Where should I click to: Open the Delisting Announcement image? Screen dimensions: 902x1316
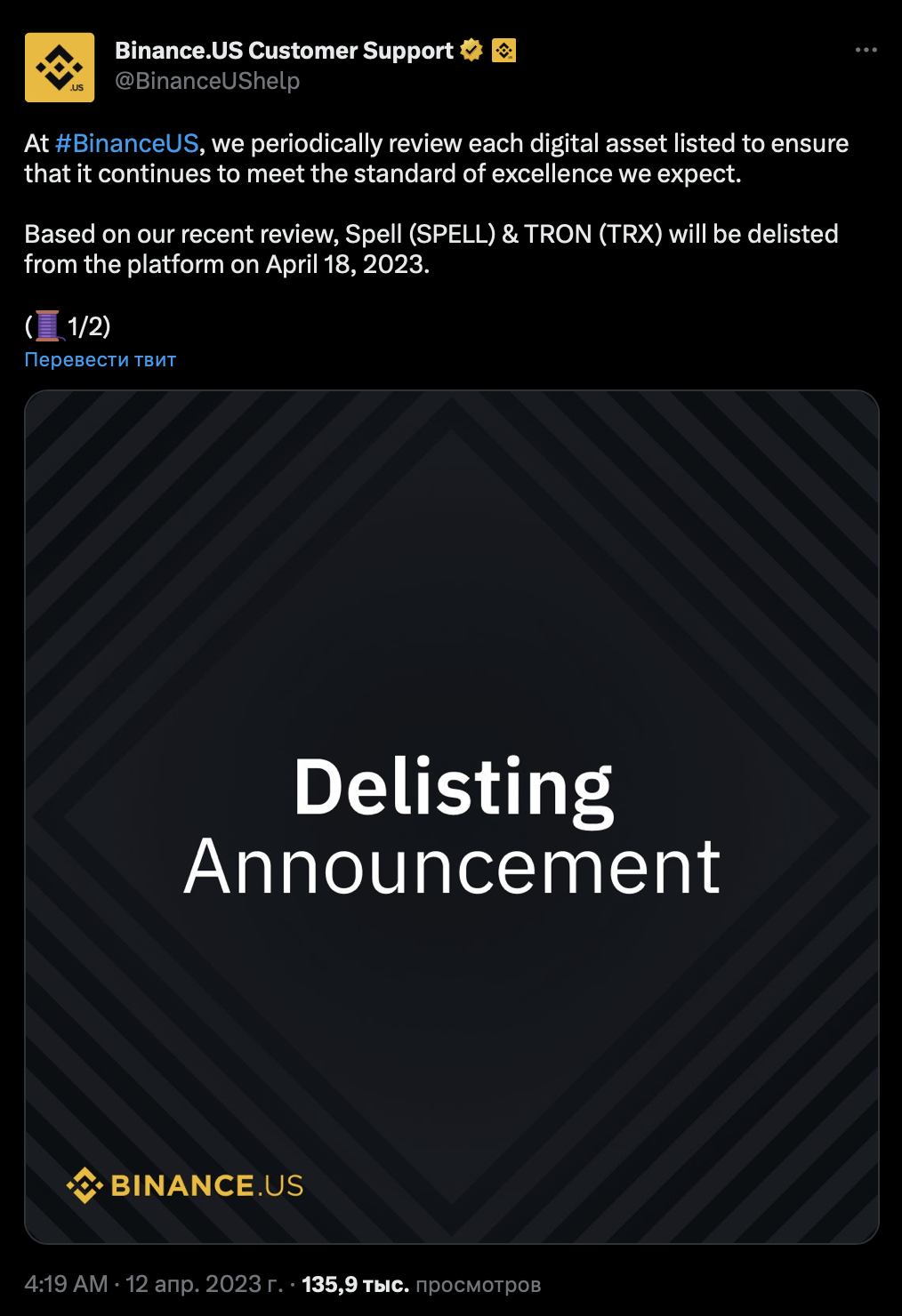coord(452,816)
